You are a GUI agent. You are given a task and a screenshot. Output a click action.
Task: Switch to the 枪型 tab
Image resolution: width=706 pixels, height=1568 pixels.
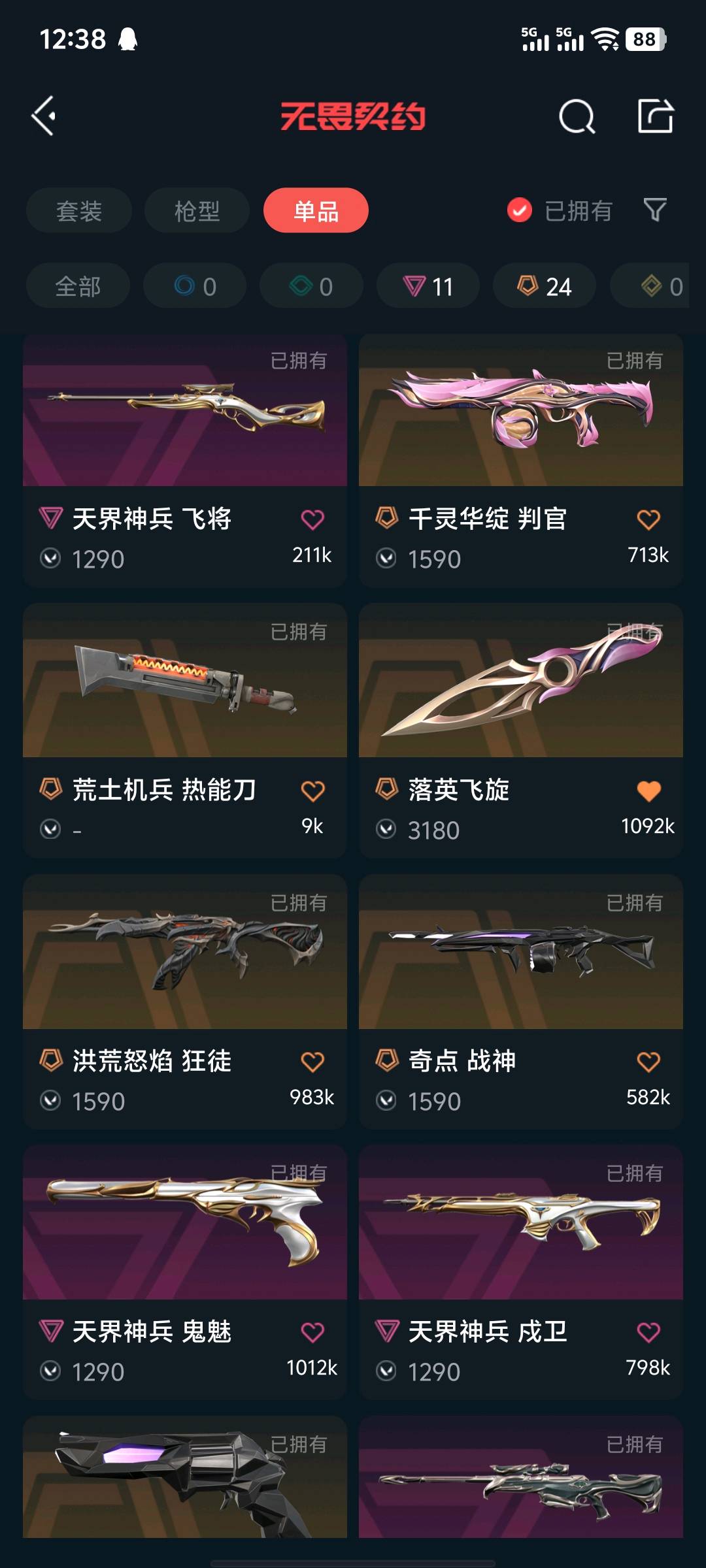[197, 210]
